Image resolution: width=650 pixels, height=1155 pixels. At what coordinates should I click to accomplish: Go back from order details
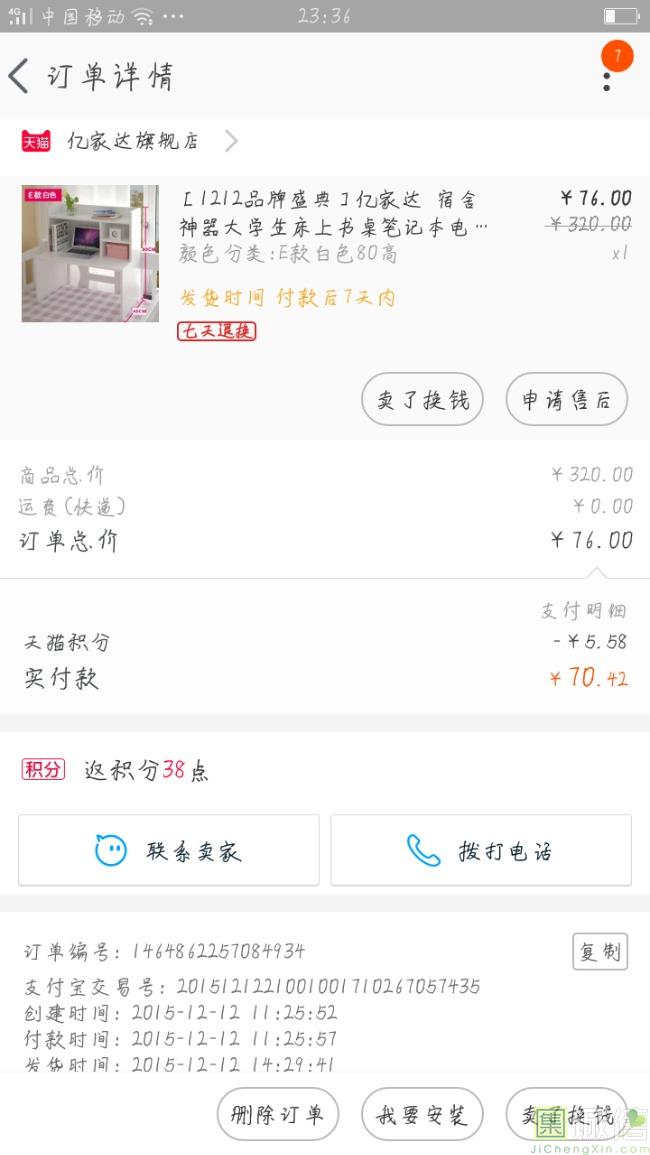click(x=19, y=76)
